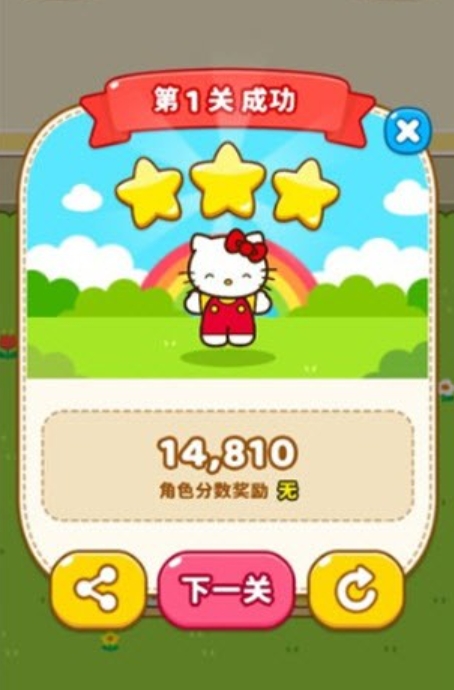454x690 pixels.
Task: Replay the level with the retry icon
Action: coord(357,590)
